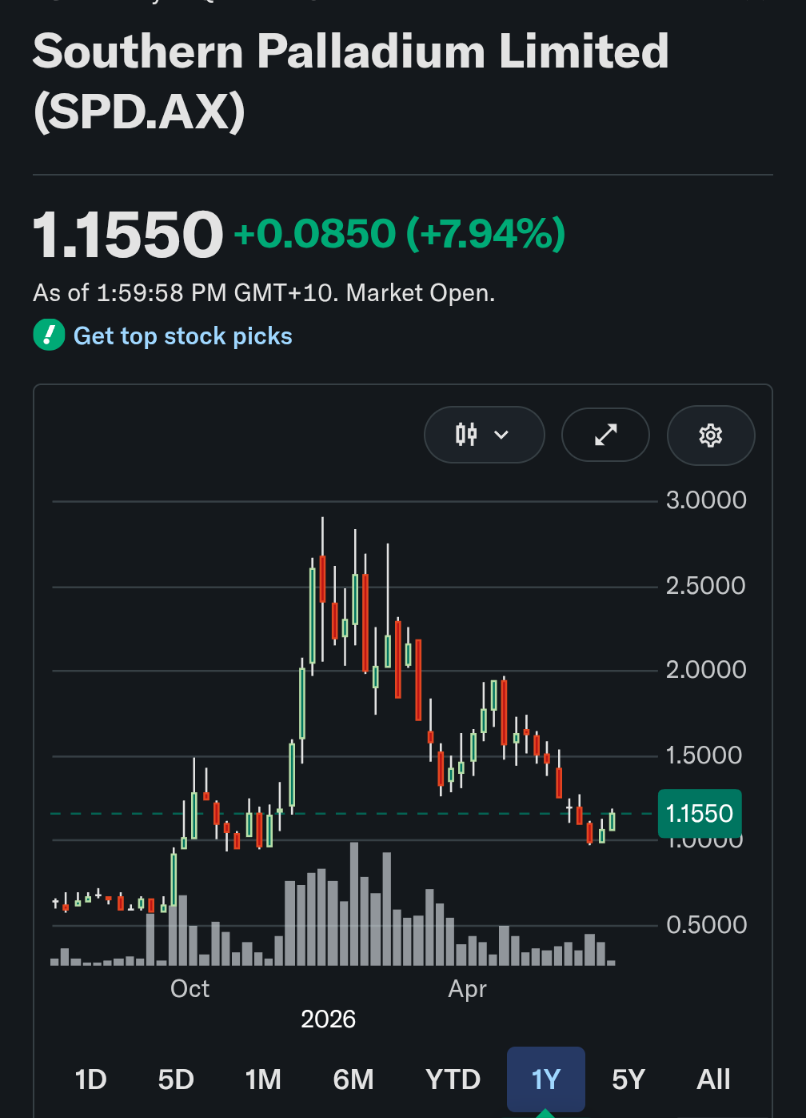This screenshot has height=1118, width=806.
Task: Open chart settings gear
Action: pos(710,434)
